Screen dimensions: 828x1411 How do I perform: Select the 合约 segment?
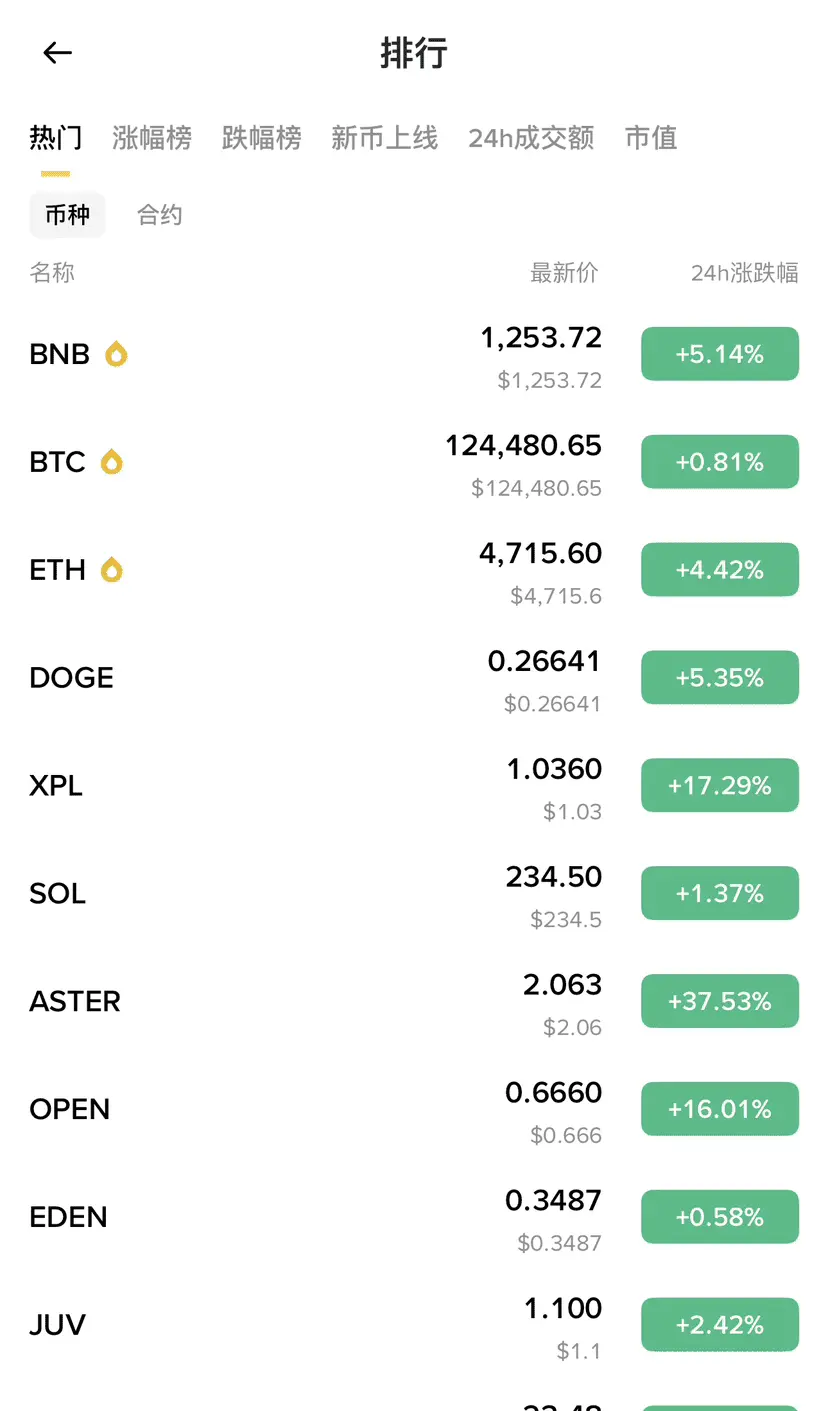click(160, 215)
